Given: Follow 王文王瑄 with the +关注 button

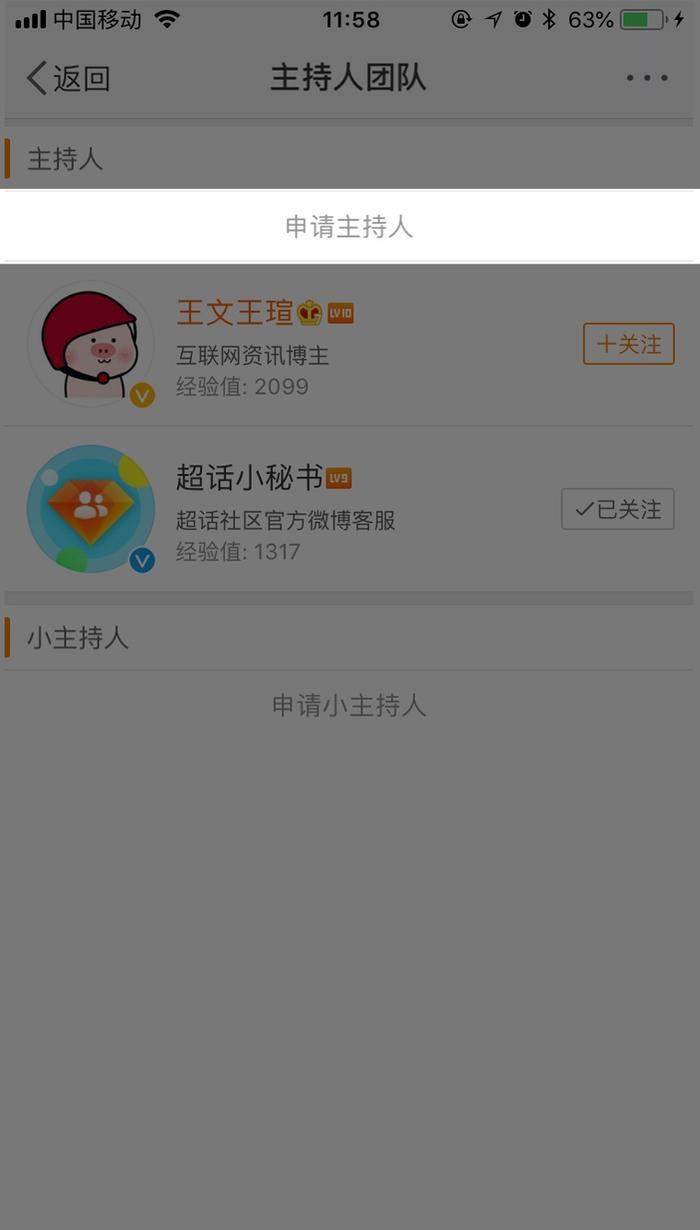Looking at the screenshot, I should coord(629,344).
